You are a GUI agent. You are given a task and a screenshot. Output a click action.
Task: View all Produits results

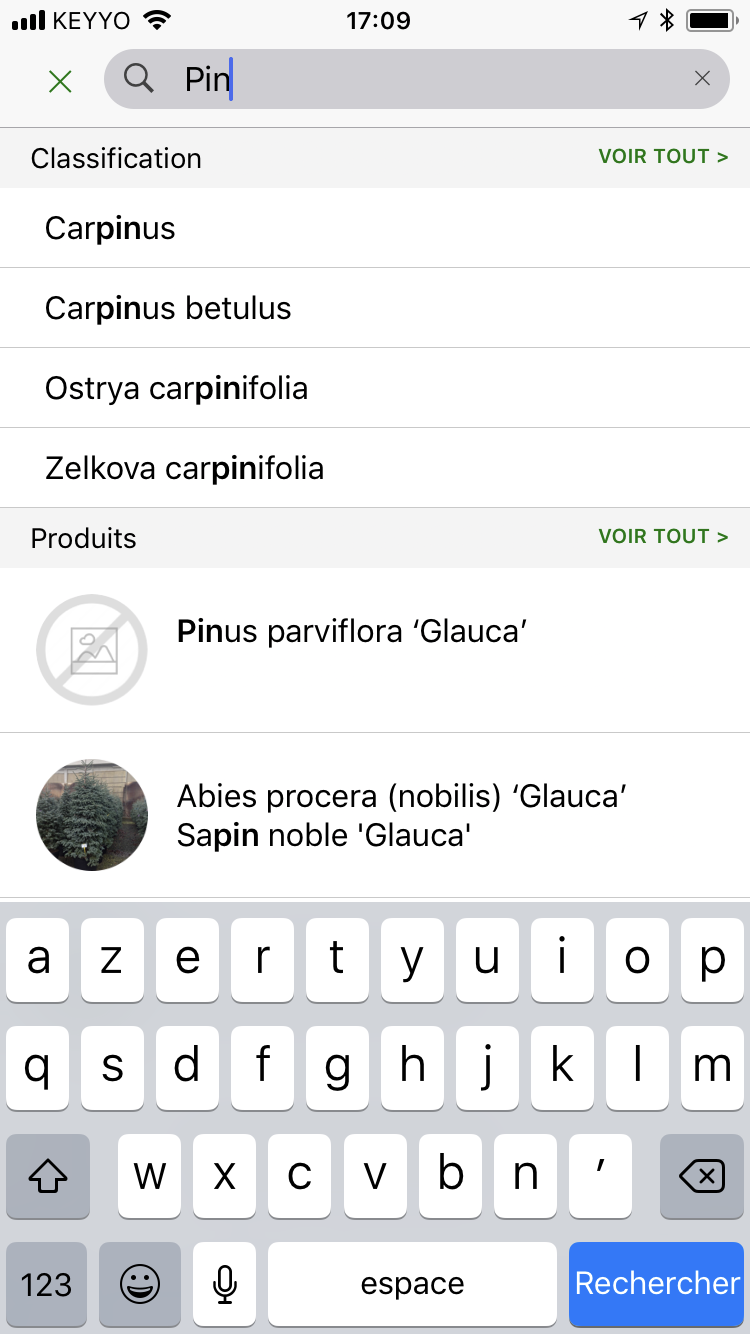point(663,537)
